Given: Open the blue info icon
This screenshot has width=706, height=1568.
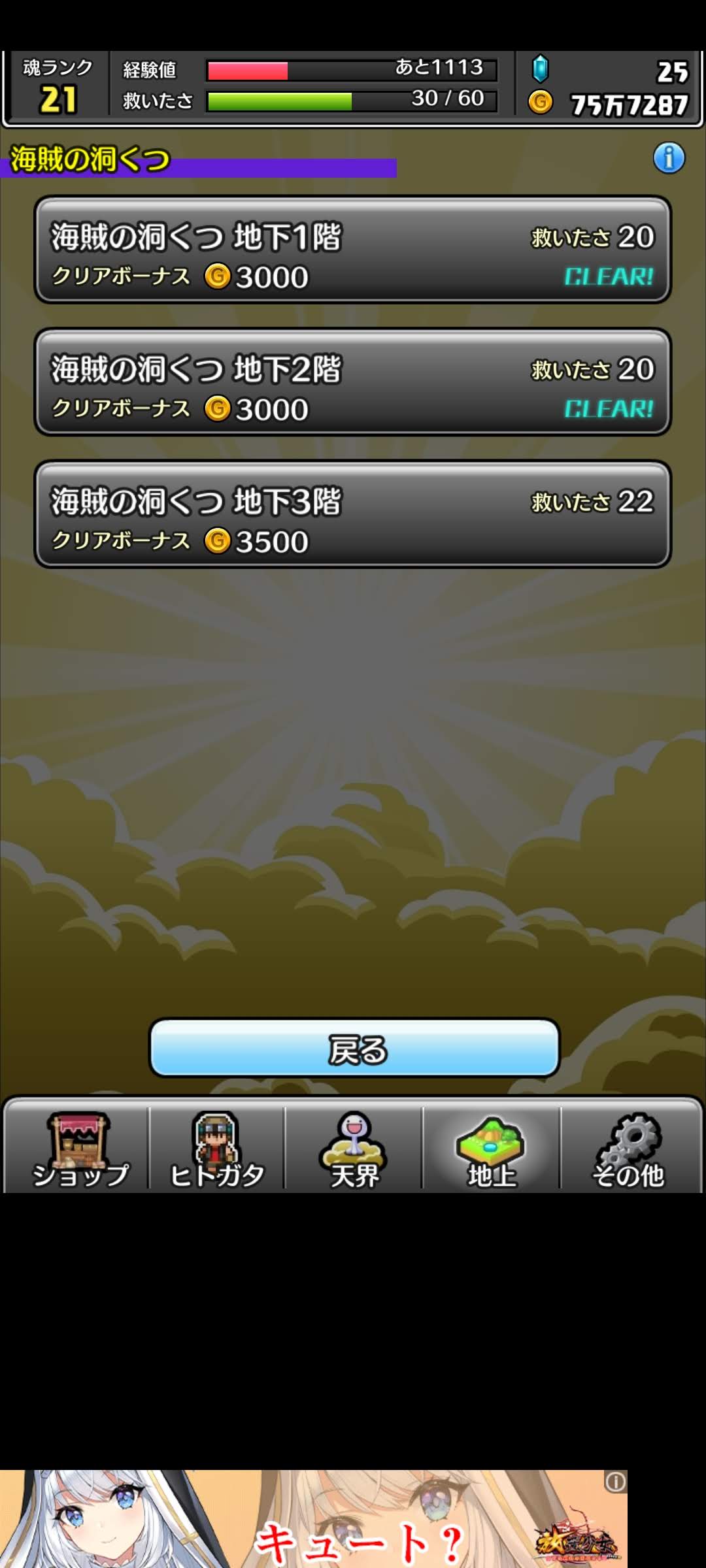Looking at the screenshot, I should click(x=669, y=158).
